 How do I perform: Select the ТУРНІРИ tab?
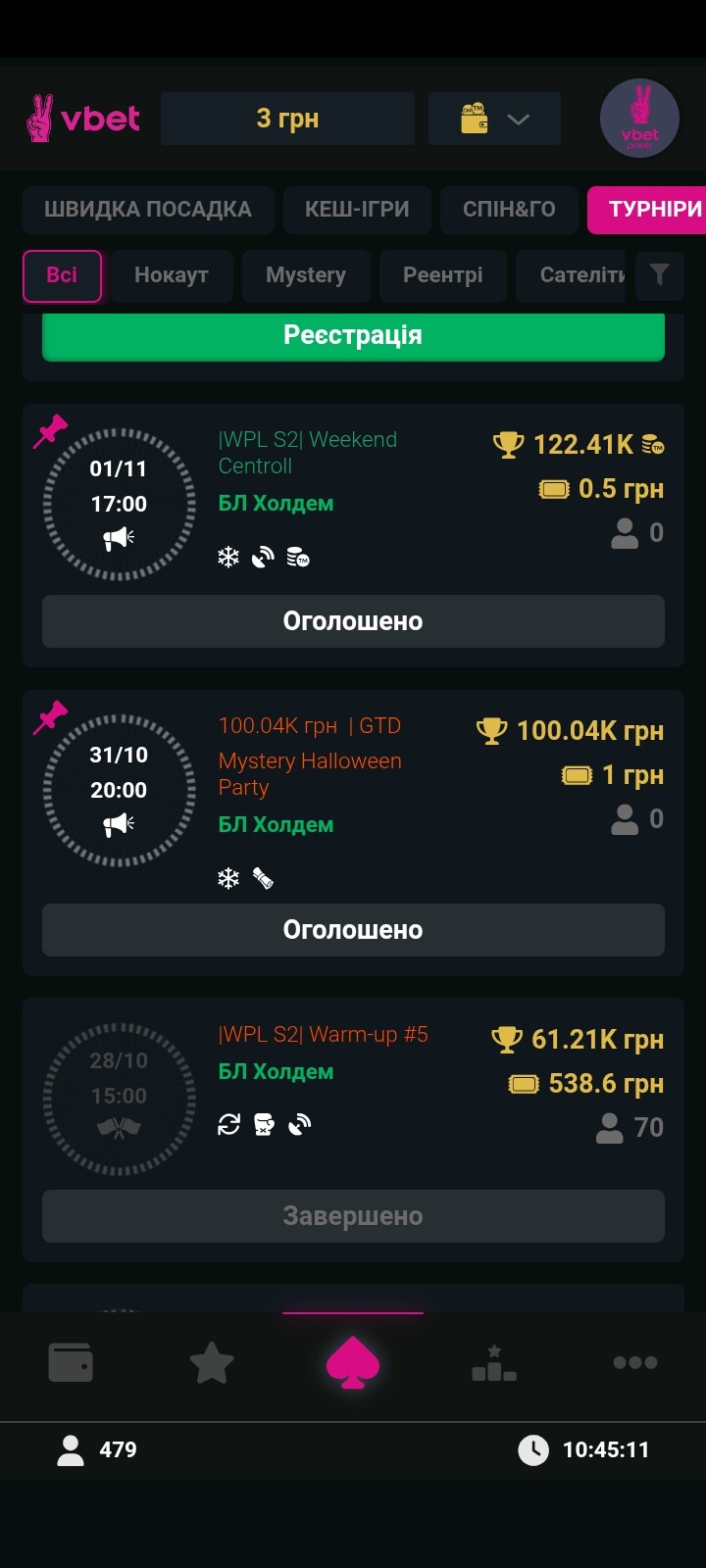coord(653,209)
